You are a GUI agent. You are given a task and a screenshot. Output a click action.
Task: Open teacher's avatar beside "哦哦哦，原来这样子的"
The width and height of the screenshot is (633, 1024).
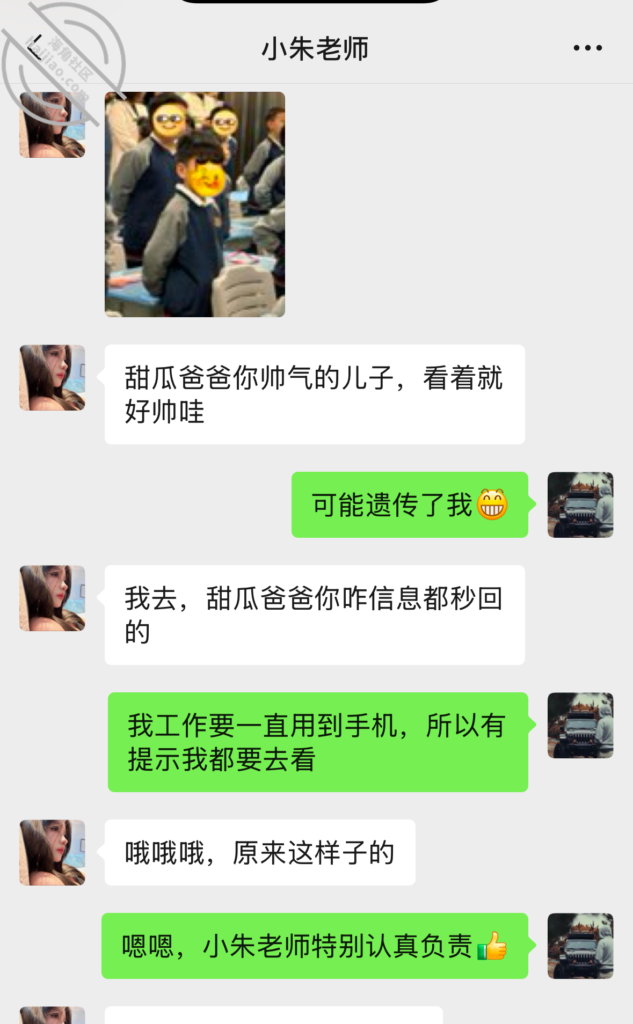[52, 852]
